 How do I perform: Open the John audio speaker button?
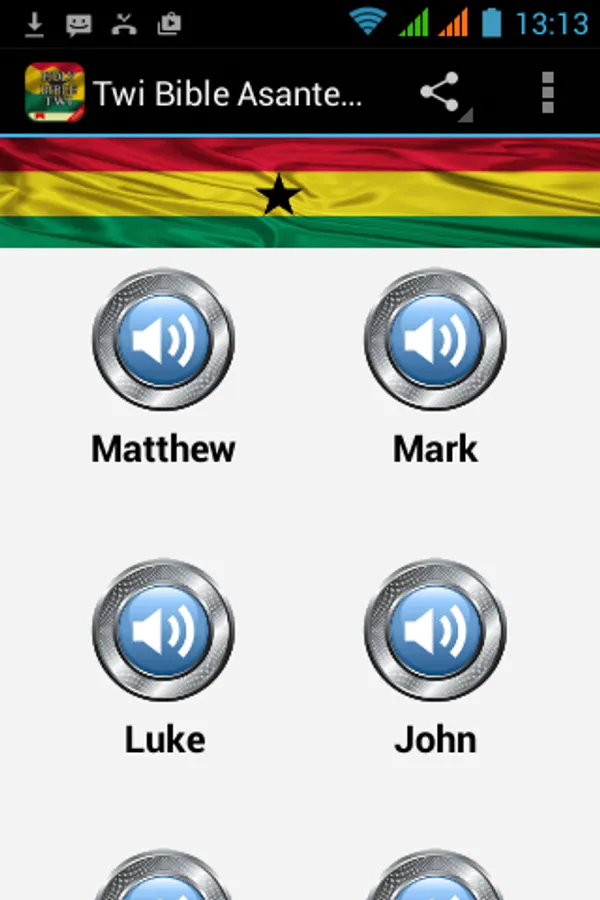435,630
